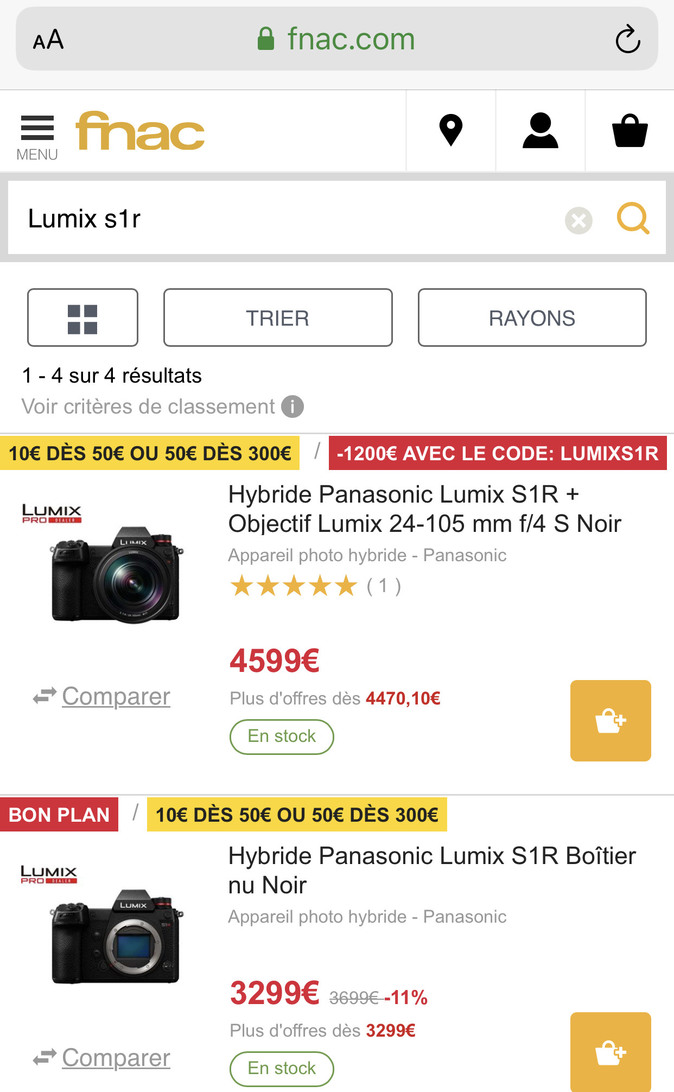Open Lumix S1R Boîtier nu Noir product
Image resolution: width=674 pixels, height=1092 pixels.
(432, 870)
